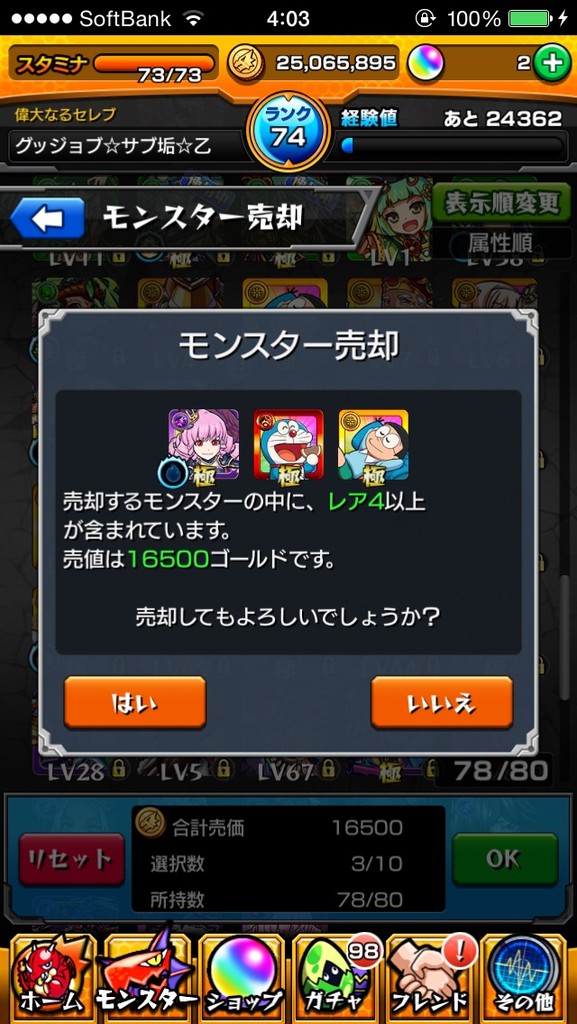Screen dimensions: 577x1024
Task: Change sort order via 表示順変更
Action: click(502, 204)
